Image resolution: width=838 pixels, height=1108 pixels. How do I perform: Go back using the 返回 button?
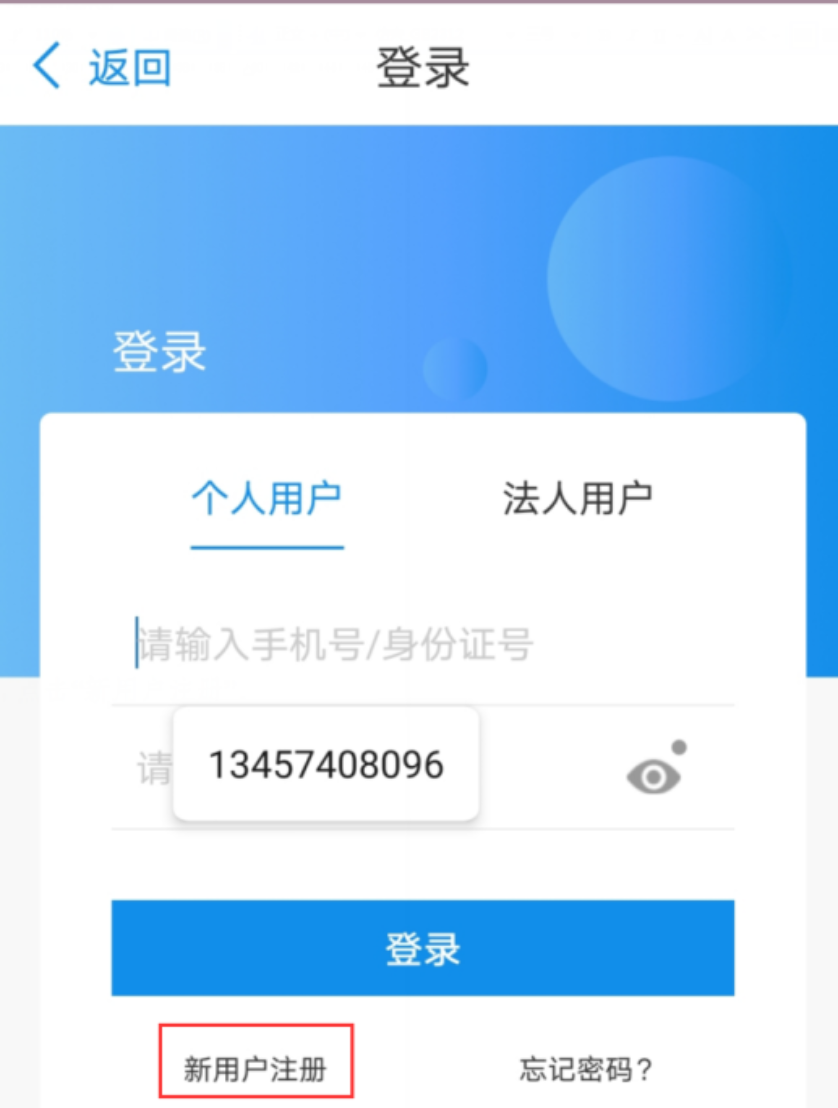[102, 68]
